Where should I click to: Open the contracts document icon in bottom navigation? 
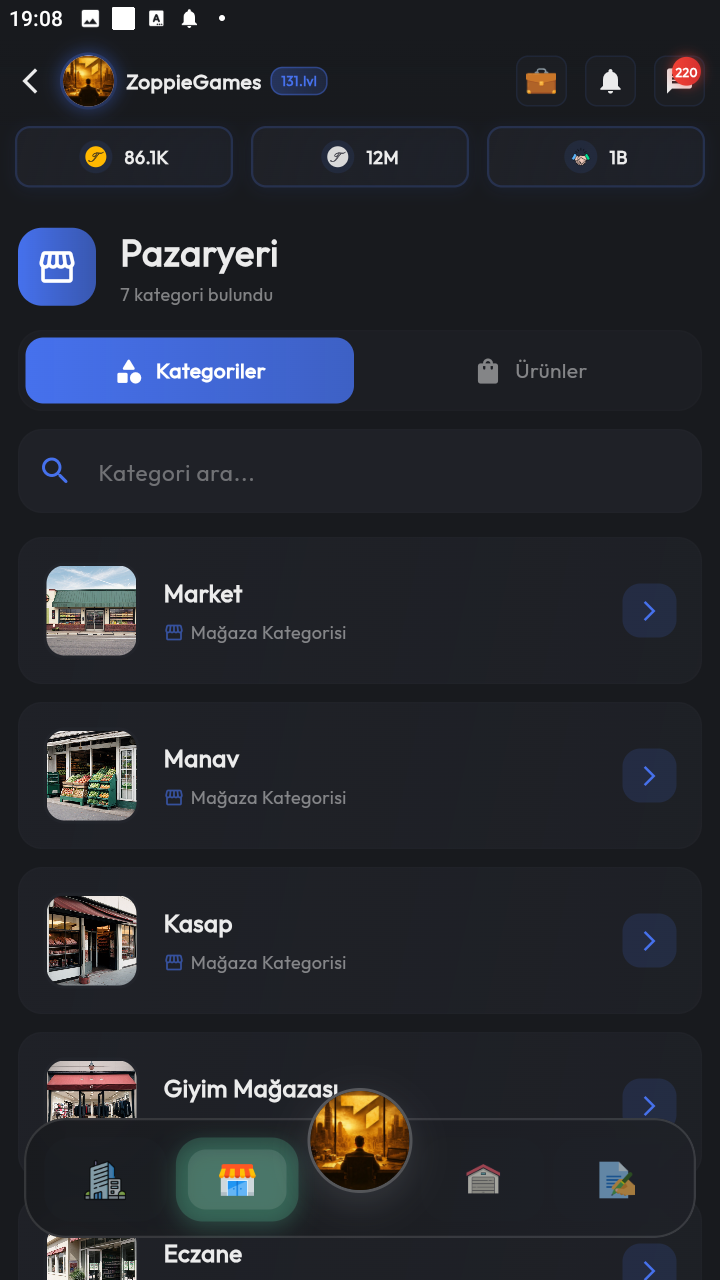616,1179
